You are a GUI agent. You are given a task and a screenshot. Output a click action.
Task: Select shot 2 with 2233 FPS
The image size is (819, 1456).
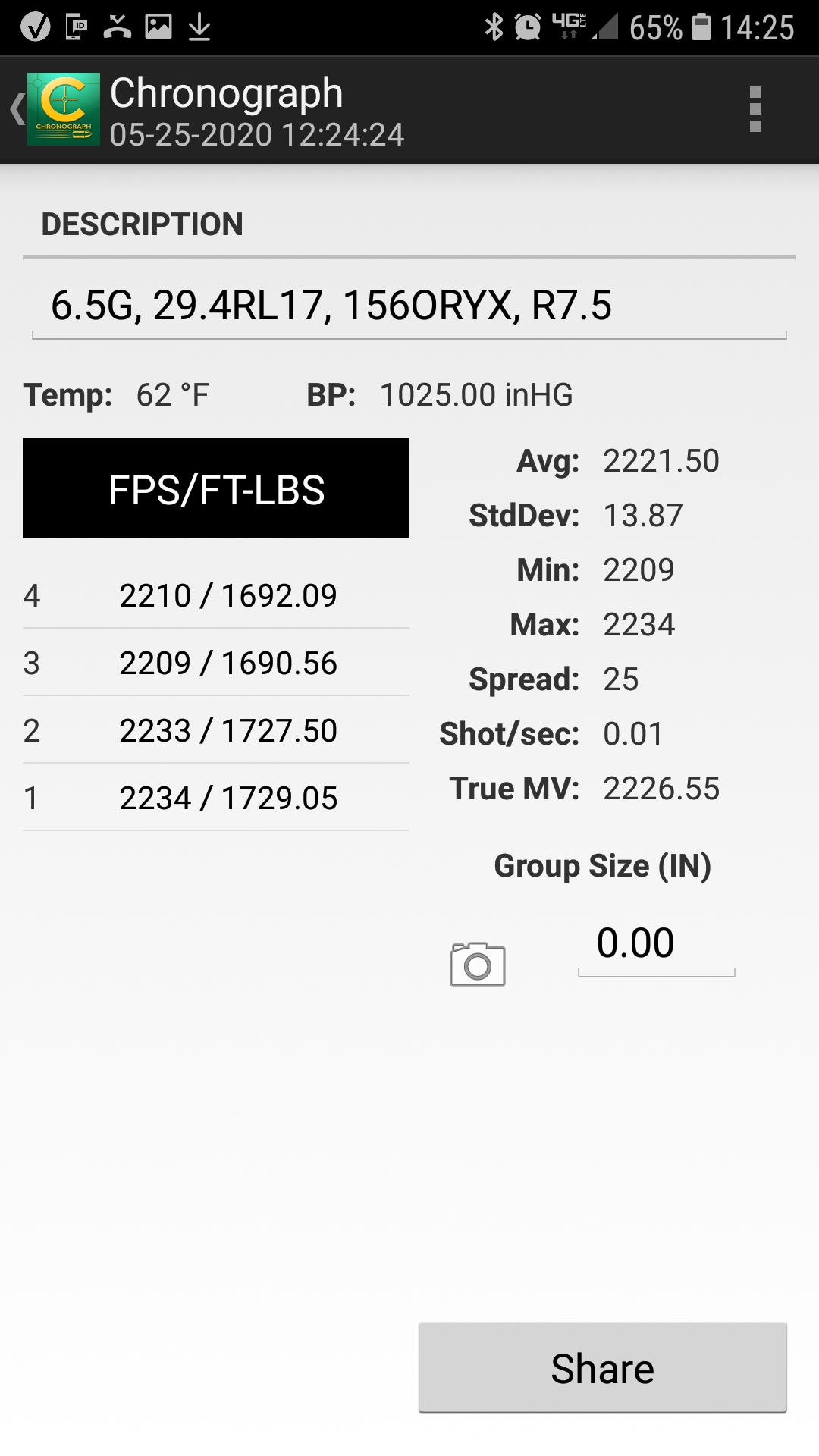(216, 730)
